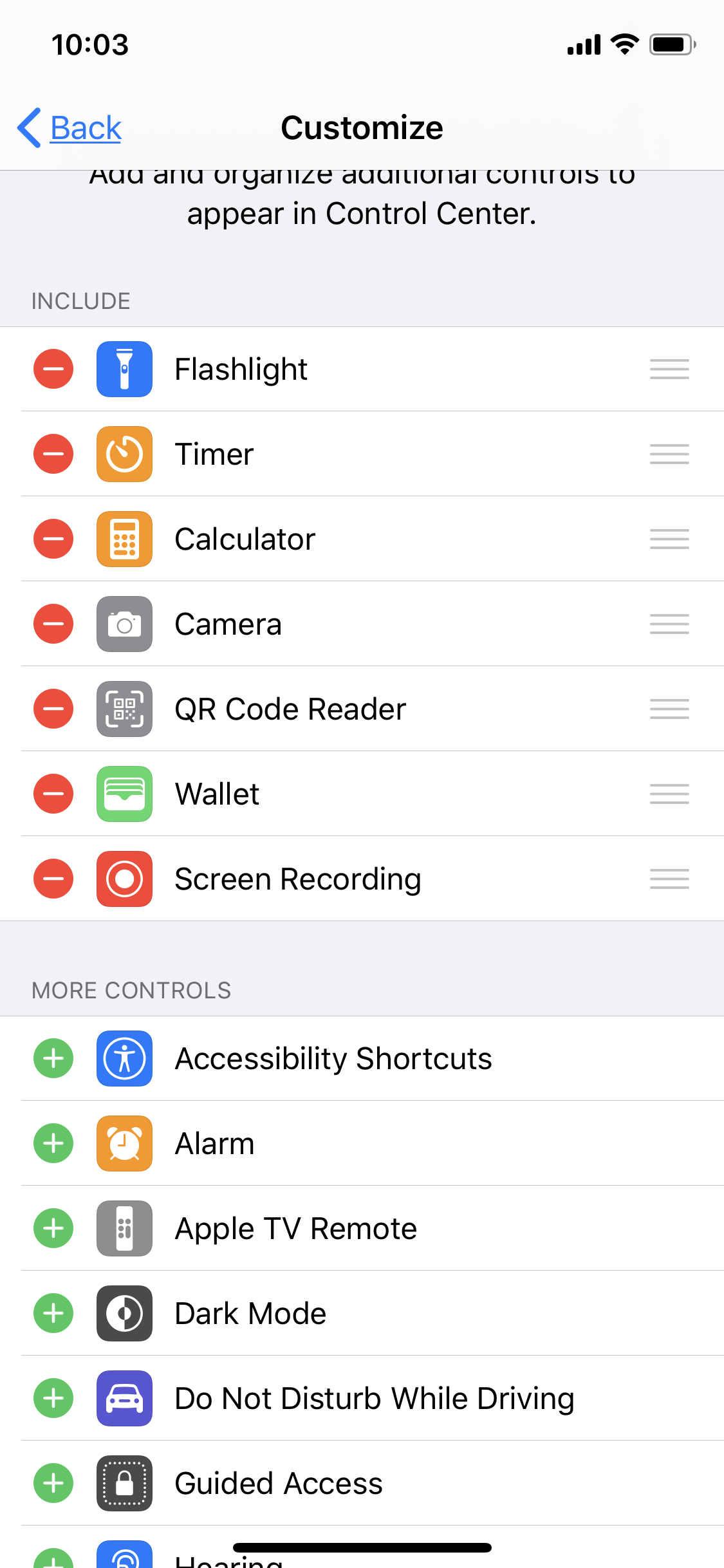Add Do Not Disturb While Driving
The height and width of the screenshot is (1568, 724).
click(53, 1398)
